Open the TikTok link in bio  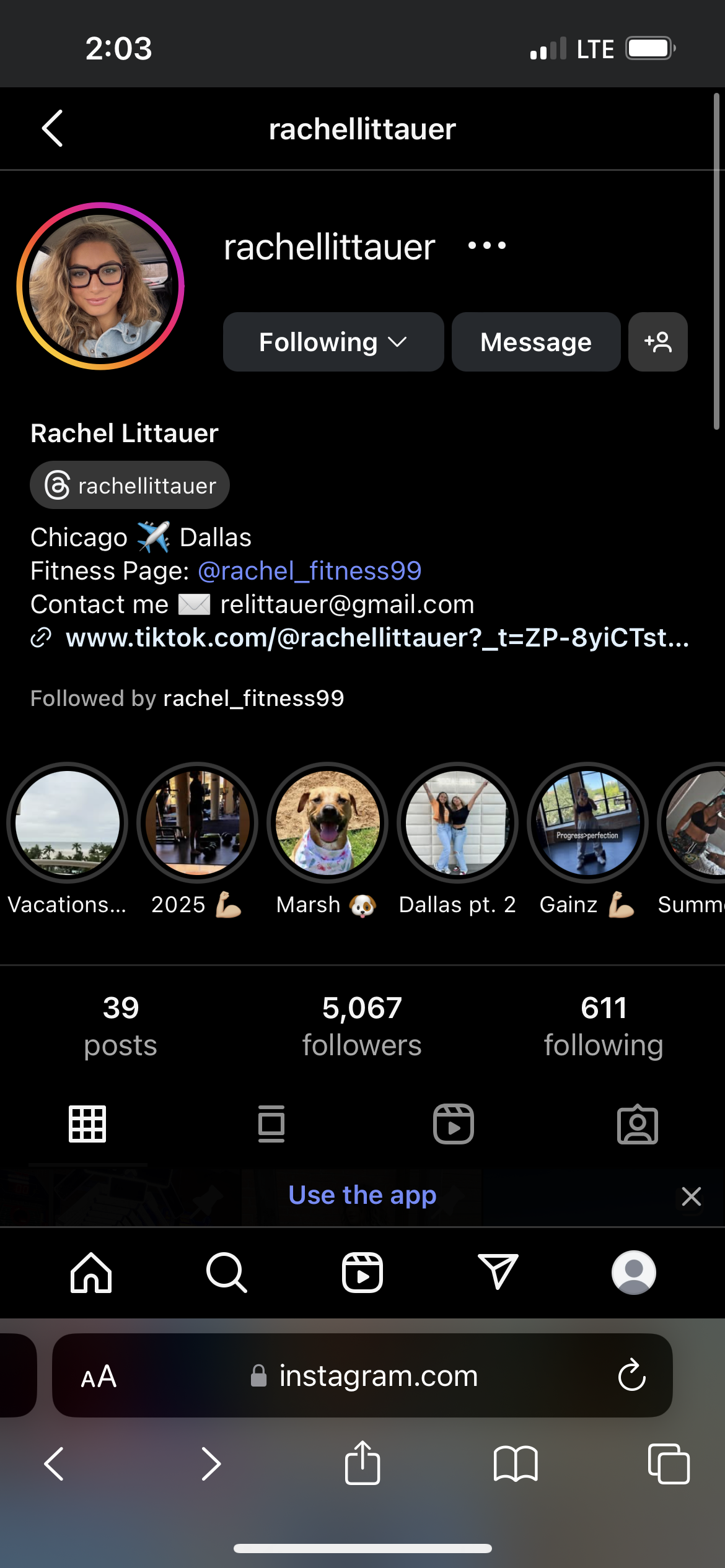[377, 638]
